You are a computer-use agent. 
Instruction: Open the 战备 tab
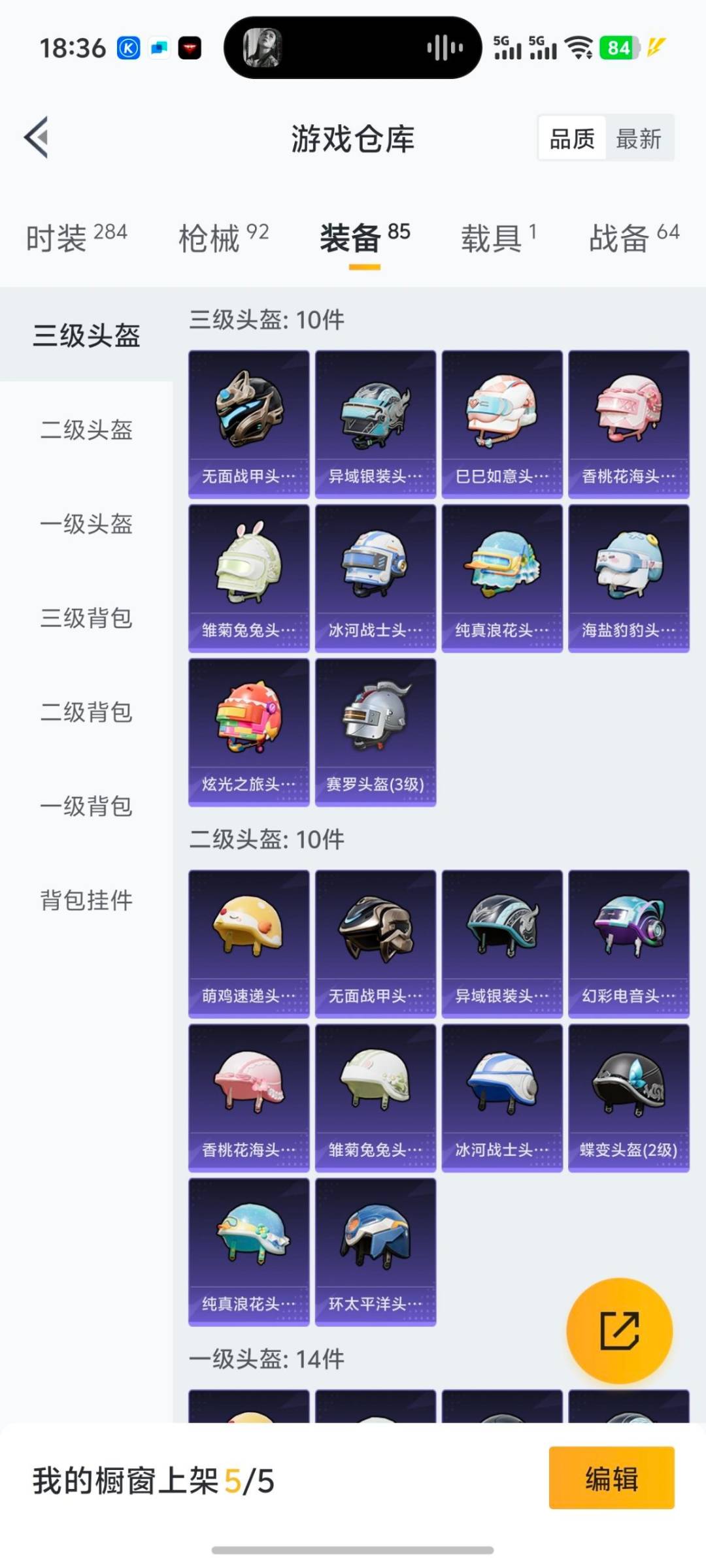tap(633, 237)
